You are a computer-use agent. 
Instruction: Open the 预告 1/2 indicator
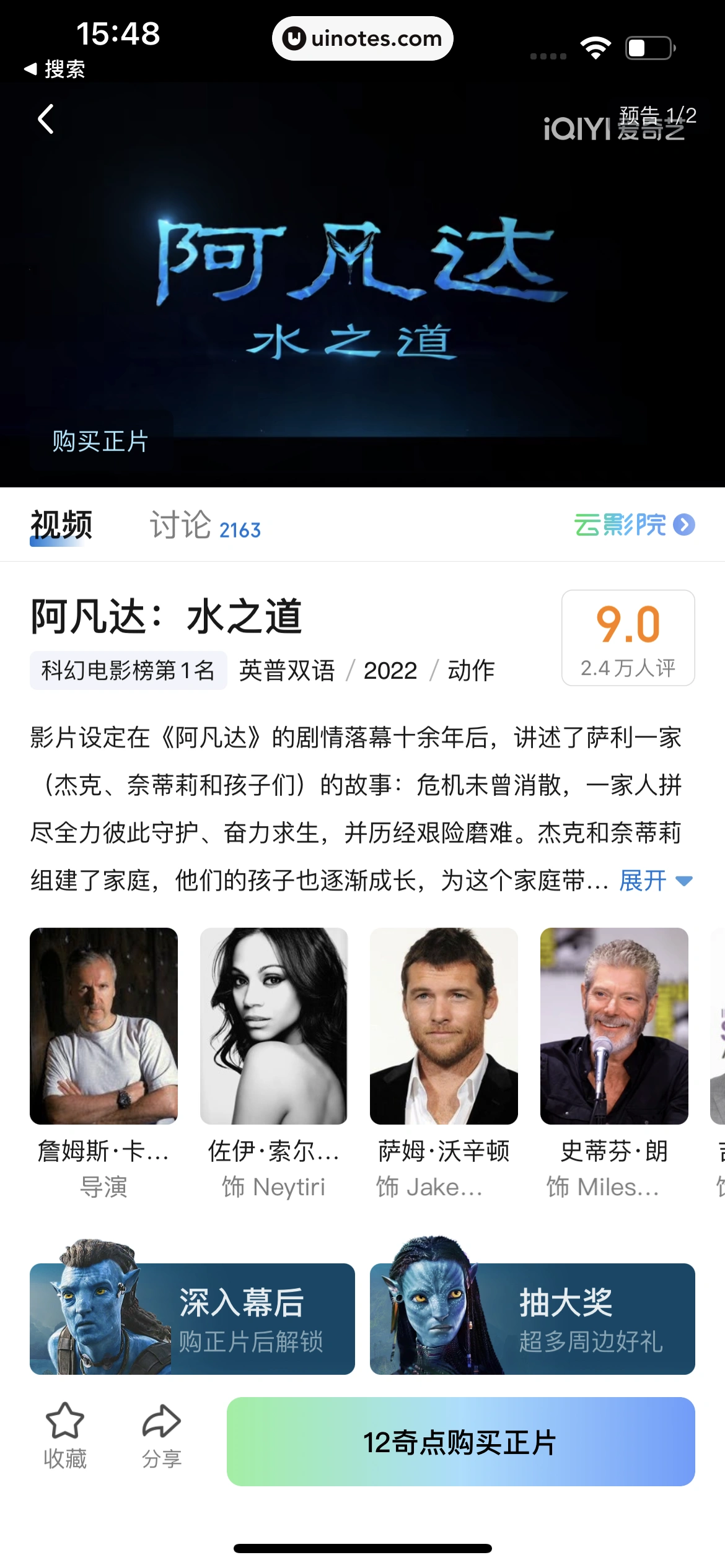pos(655,113)
